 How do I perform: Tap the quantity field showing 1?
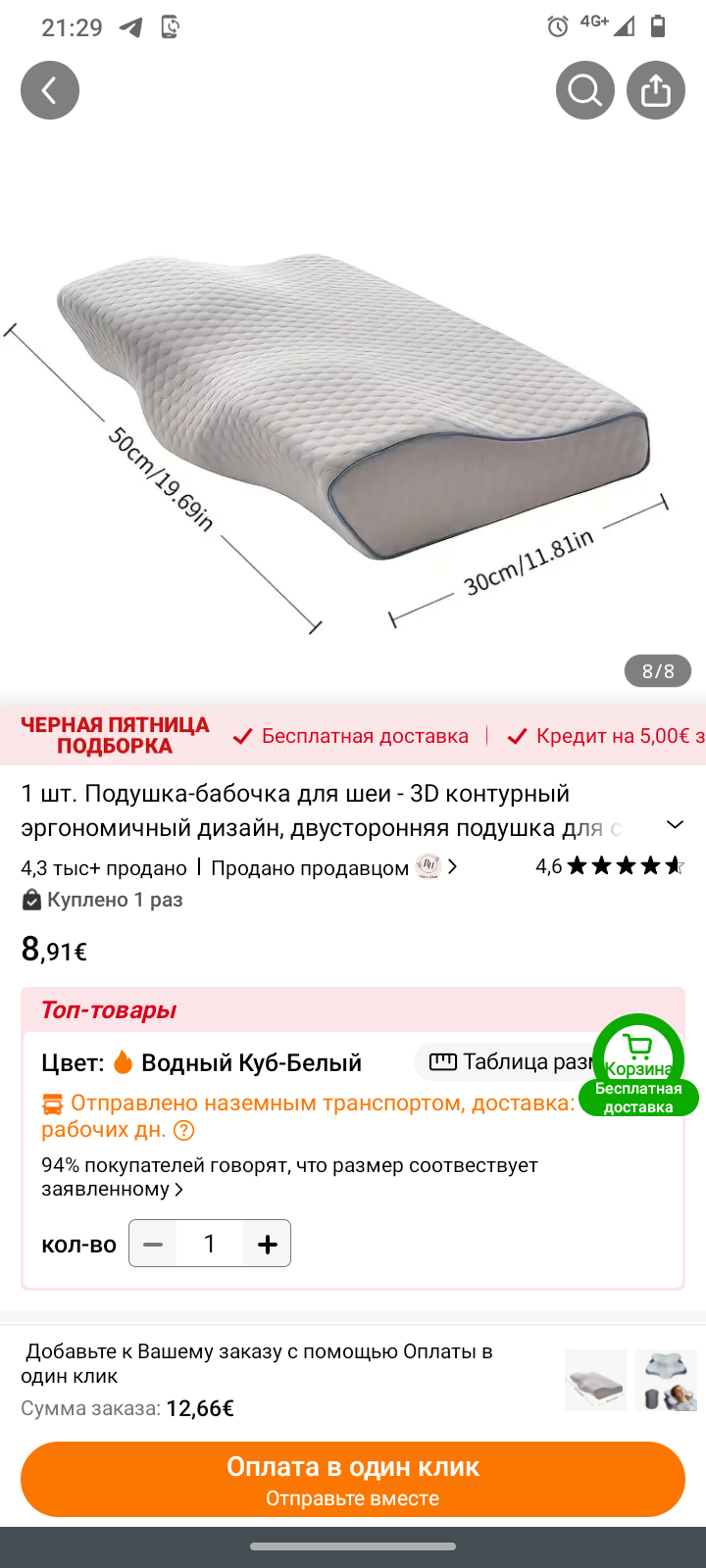click(209, 1244)
